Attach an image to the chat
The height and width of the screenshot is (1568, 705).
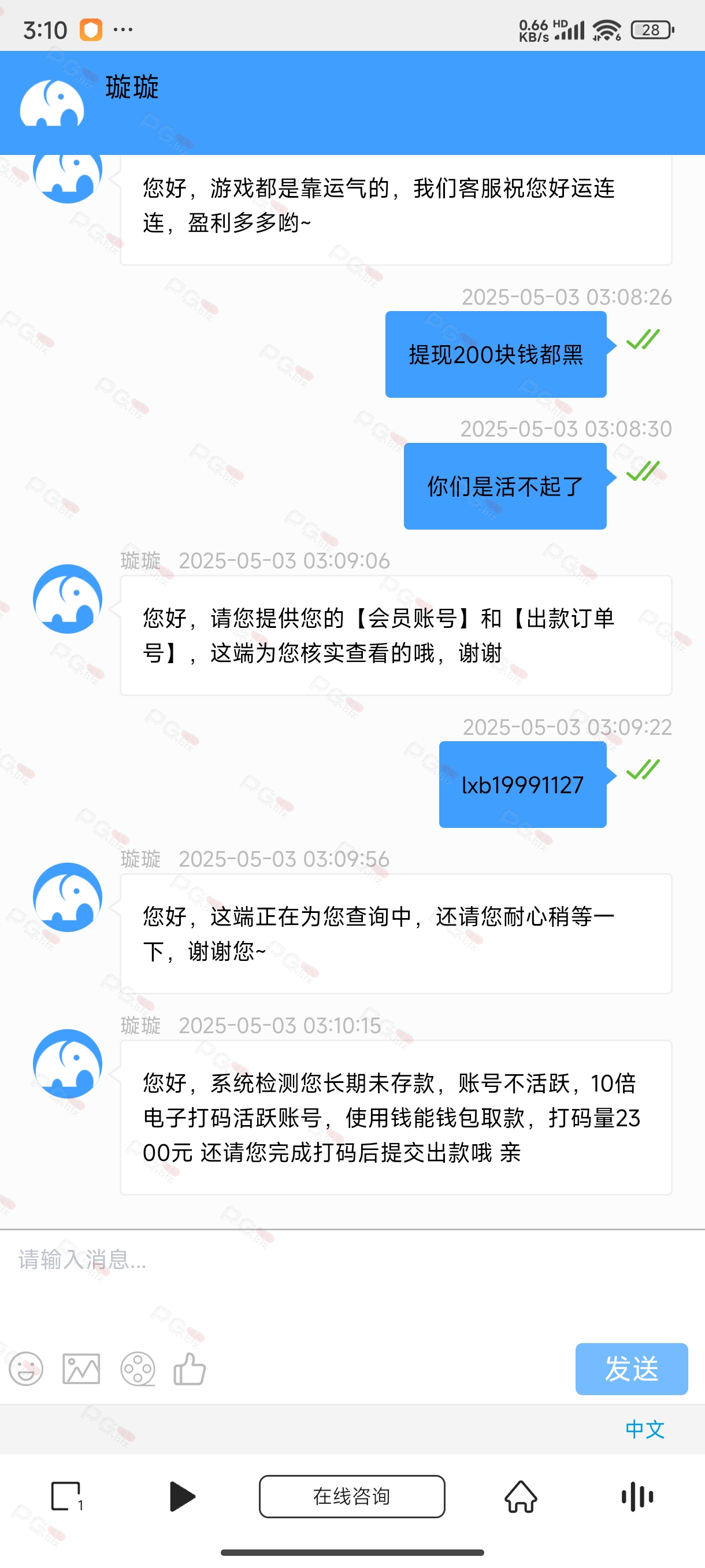(x=81, y=1370)
